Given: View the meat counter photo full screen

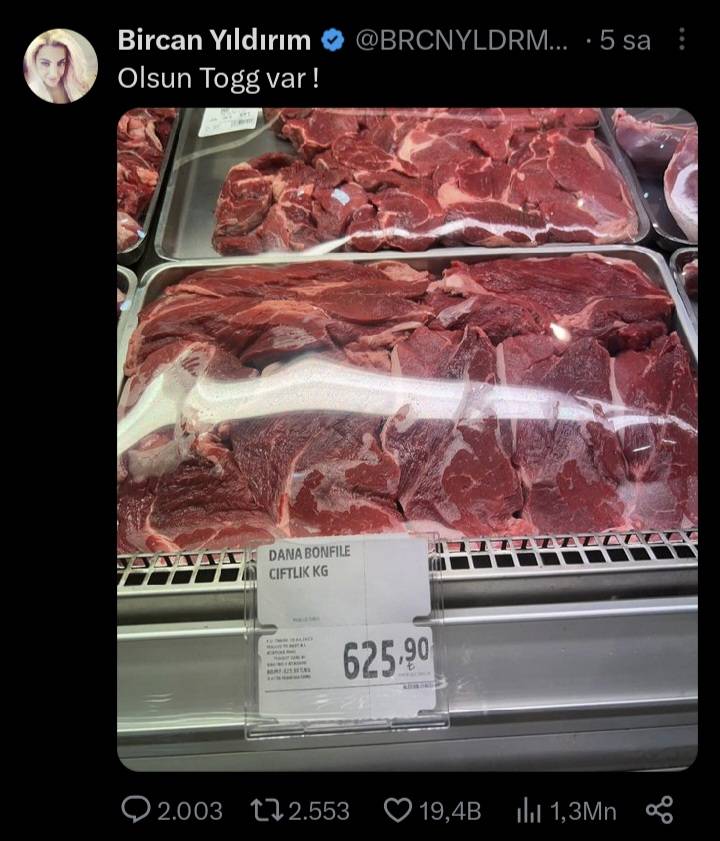Looking at the screenshot, I should tap(407, 438).
